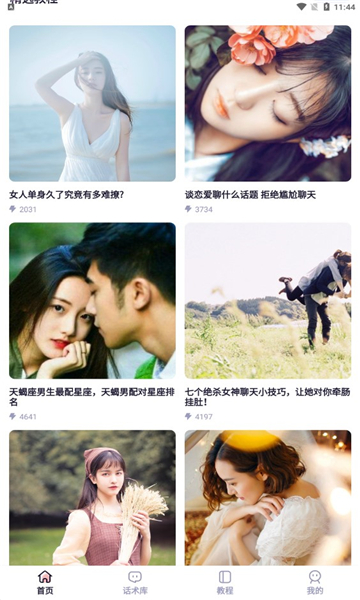Open the card with short curly-haired woman
This screenshot has width=360, height=600.
pyautogui.click(x=268, y=497)
